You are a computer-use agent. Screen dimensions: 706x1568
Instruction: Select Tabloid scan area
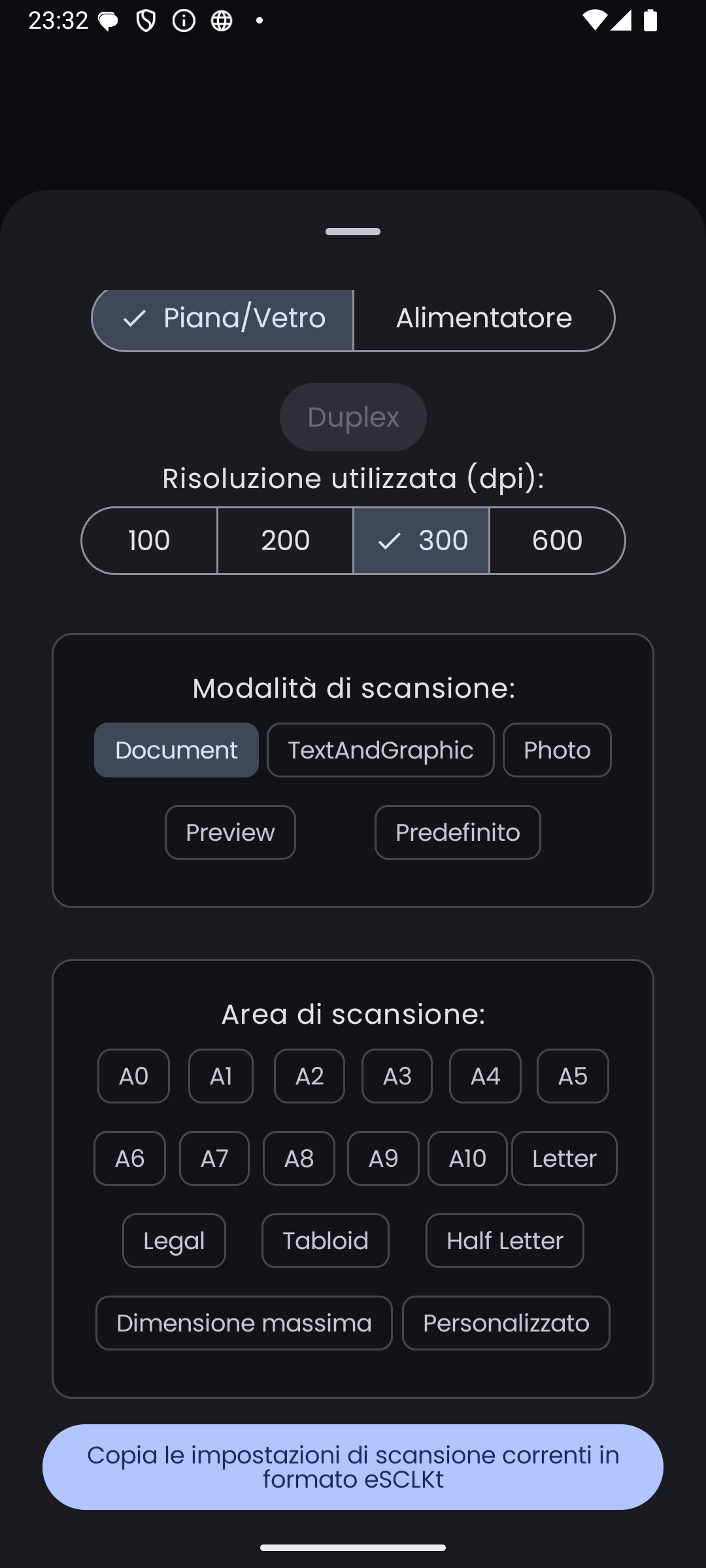326,1241
